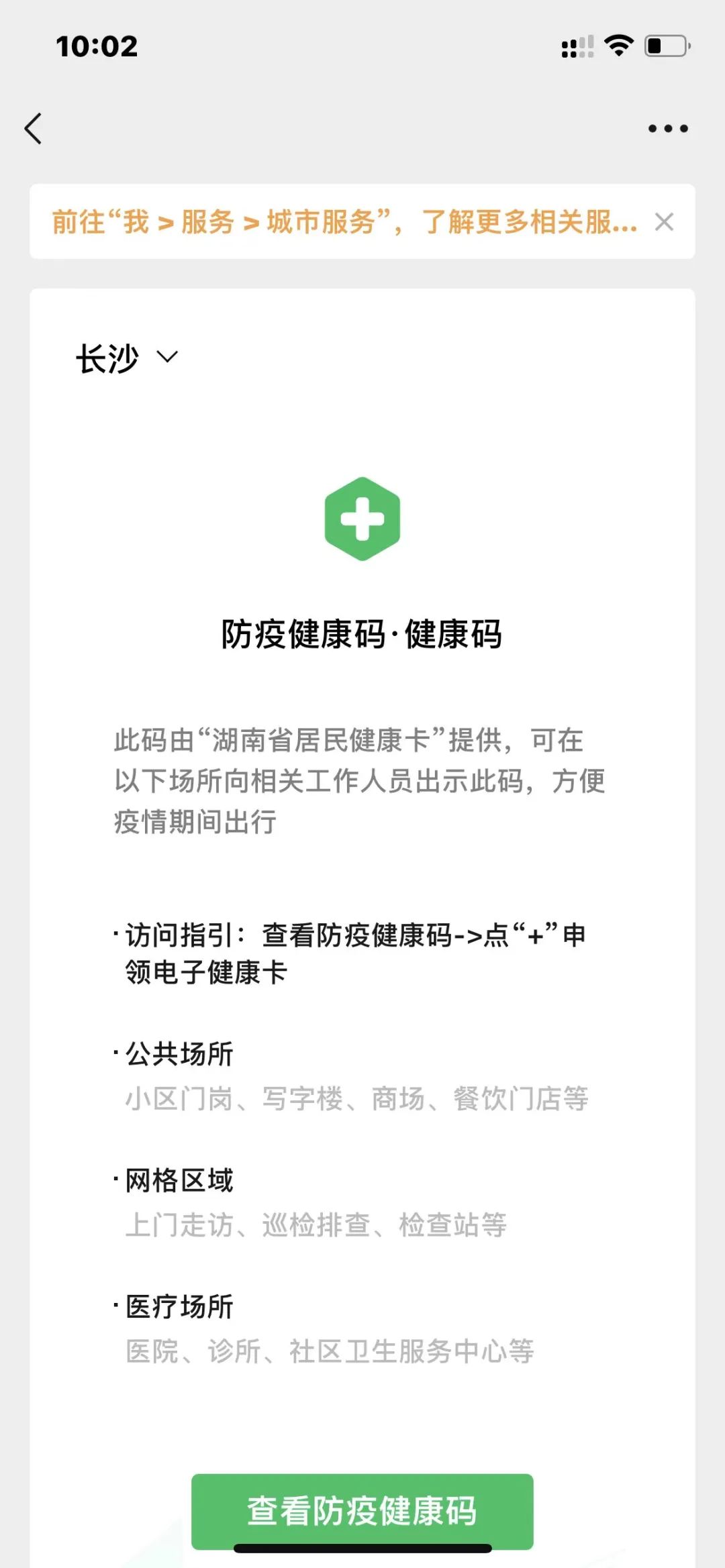Click the clock showing 10:02
The width and height of the screenshot is (725, 1568).
tap(97, 47)
